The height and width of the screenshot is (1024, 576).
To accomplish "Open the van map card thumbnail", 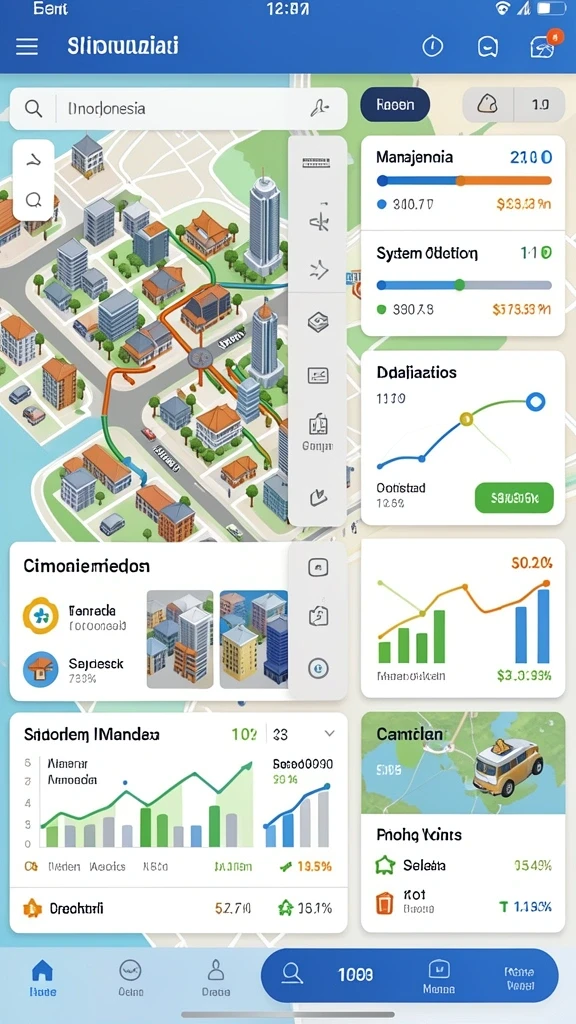I will pos(463,763).
